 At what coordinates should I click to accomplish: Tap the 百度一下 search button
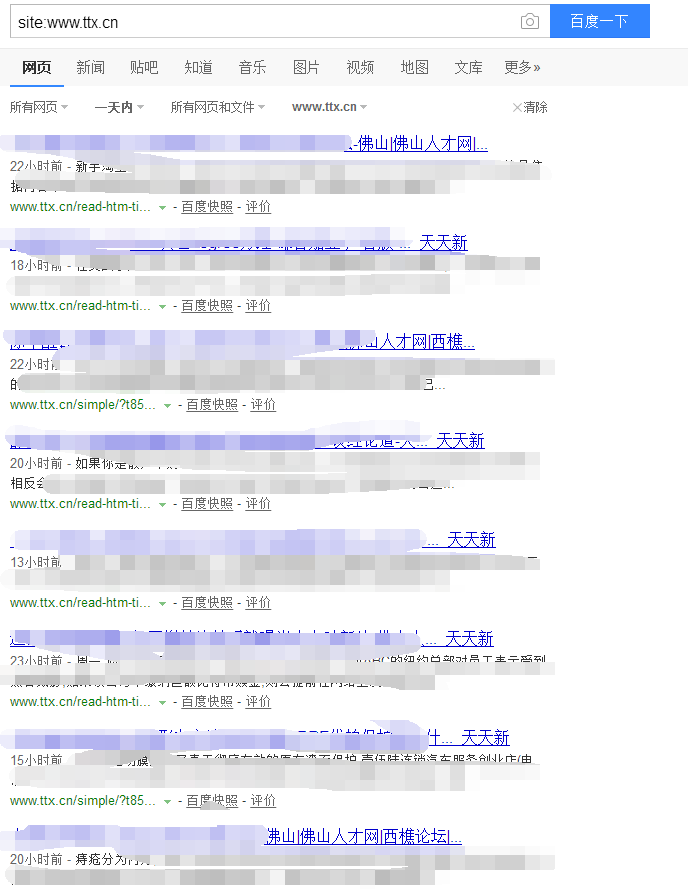pyautogui.click(x=599, y=21)
